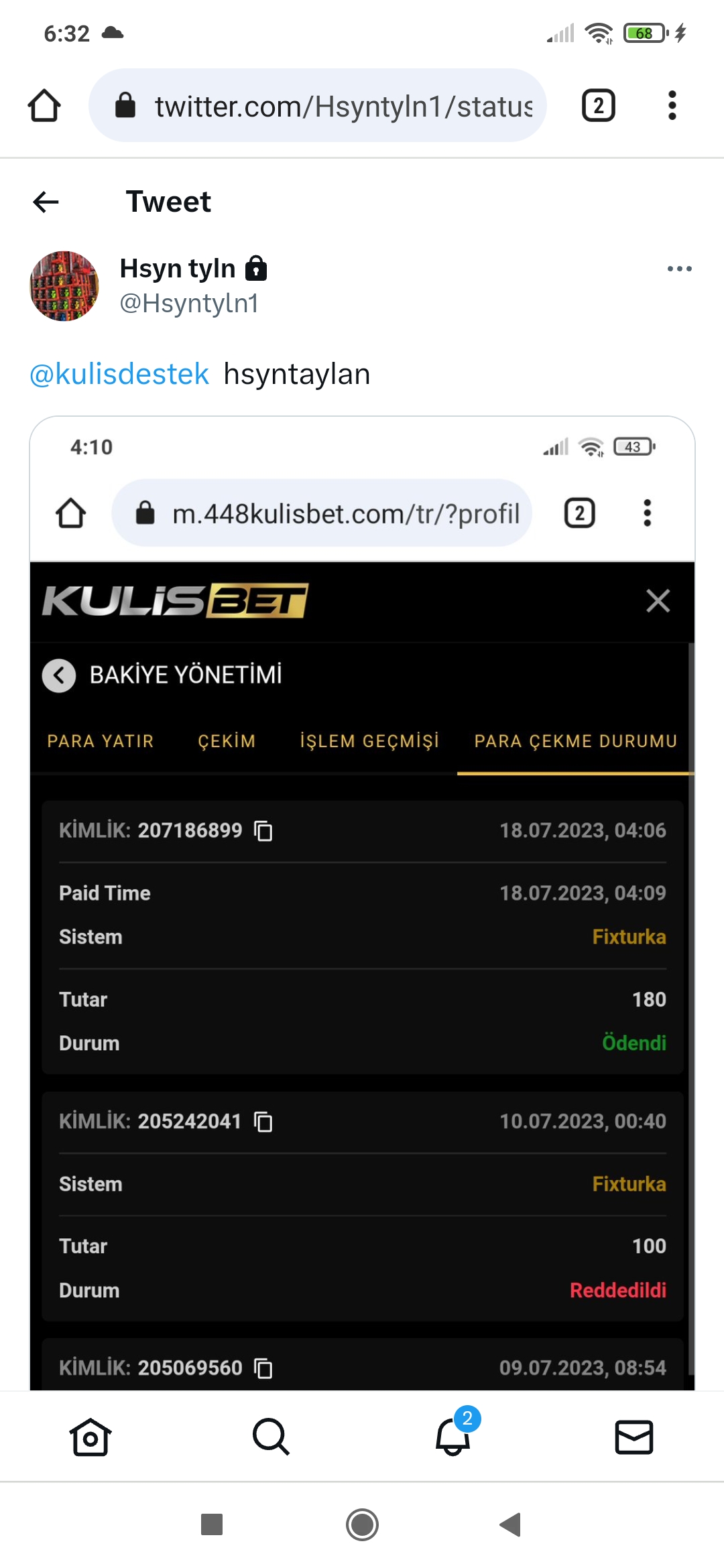
Task: Open the @kulisdestek mention link
Action: (x=119, y=374)
